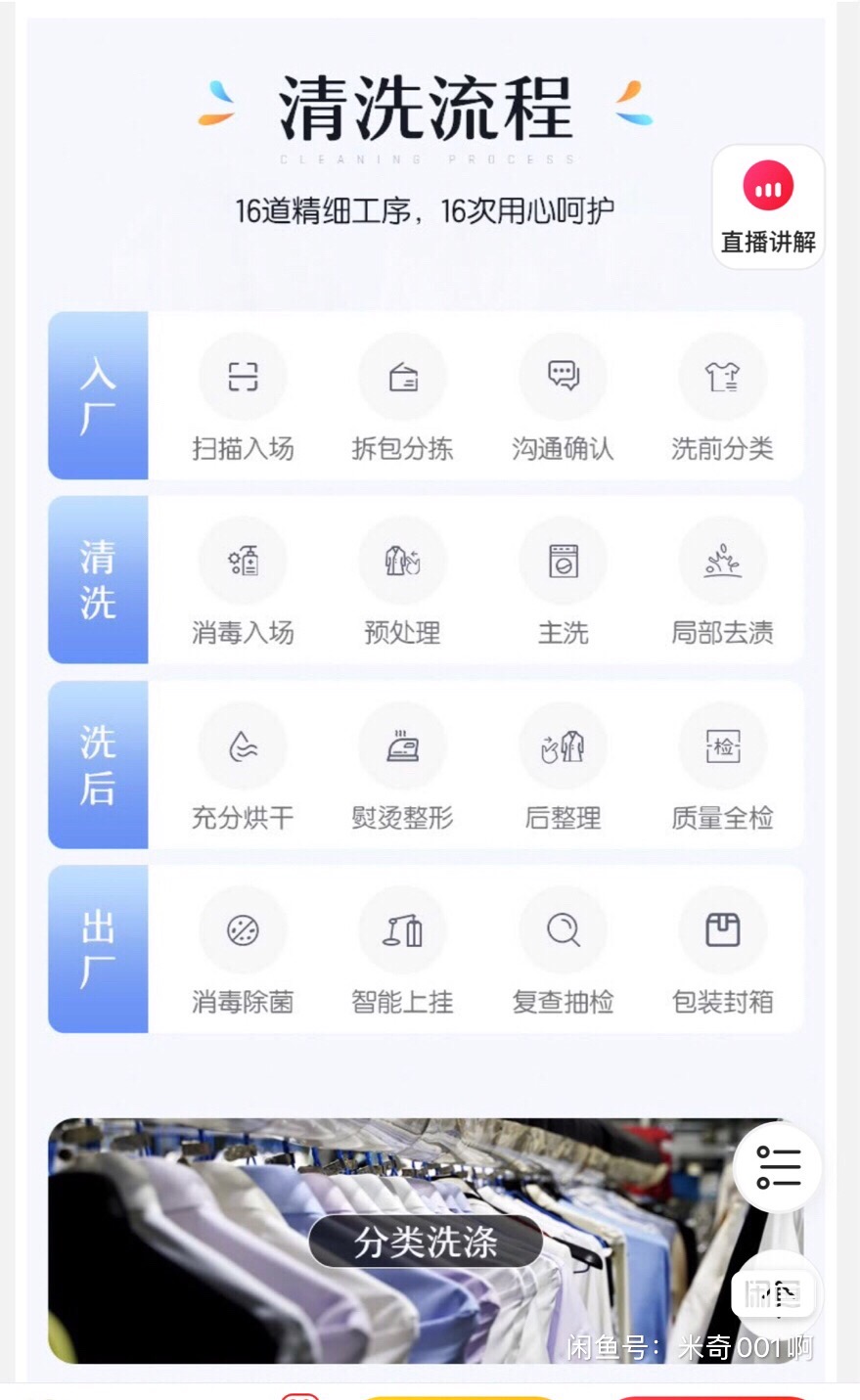Tap the back-to-top arrow button
Image resolution: width=860 pixels, height=1400 pixels.
tap(778, 1294)
